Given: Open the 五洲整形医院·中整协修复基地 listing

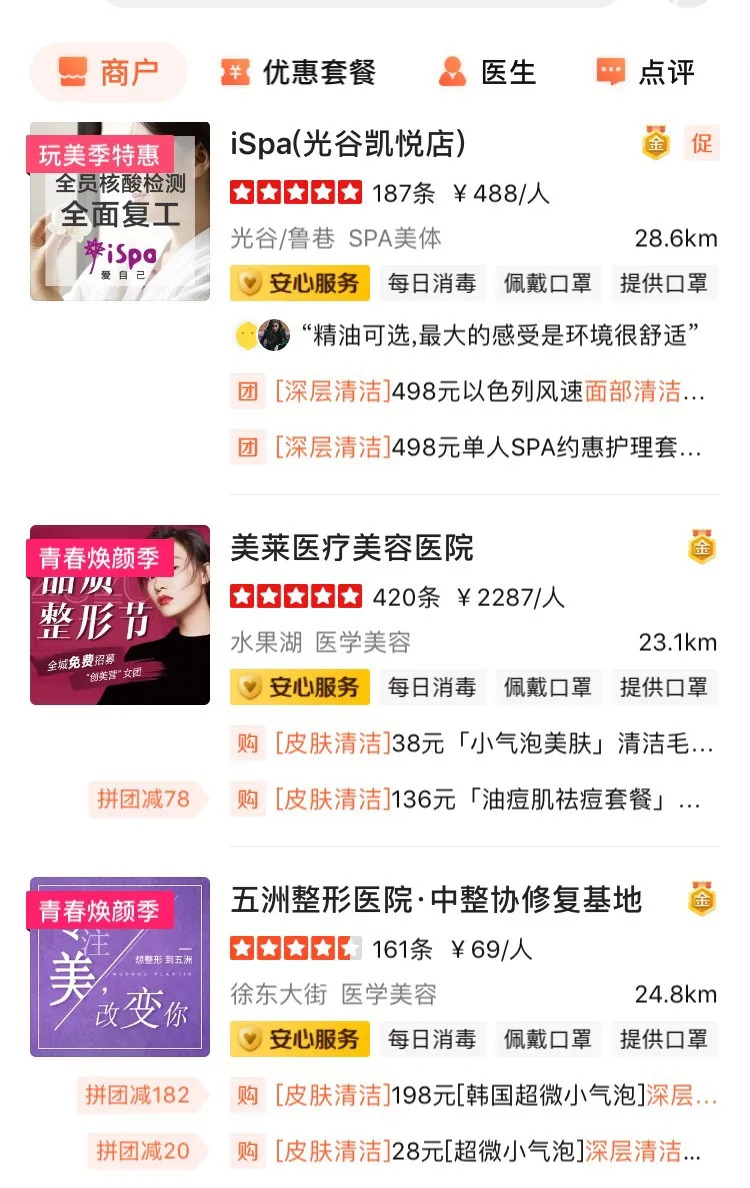Looking at the screenshot, I should coord(436,900).
